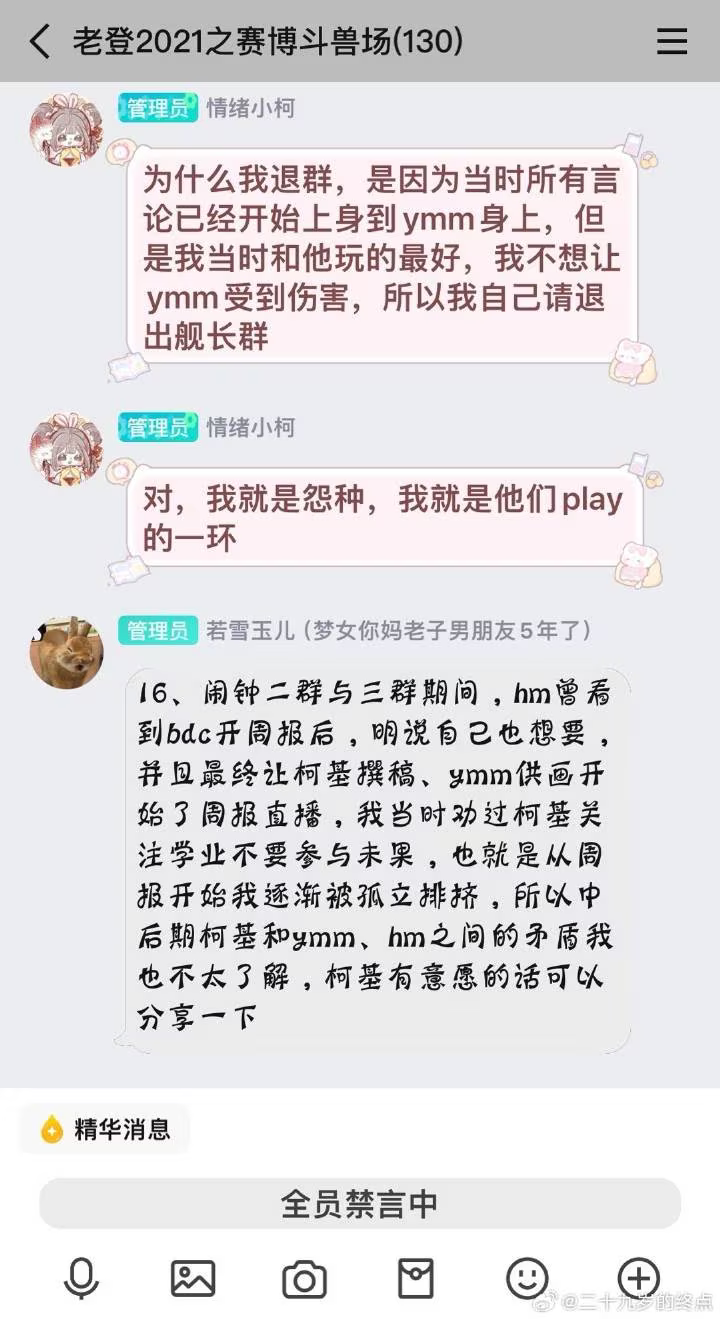Open the emoji sticker panel

(527, 1278)
